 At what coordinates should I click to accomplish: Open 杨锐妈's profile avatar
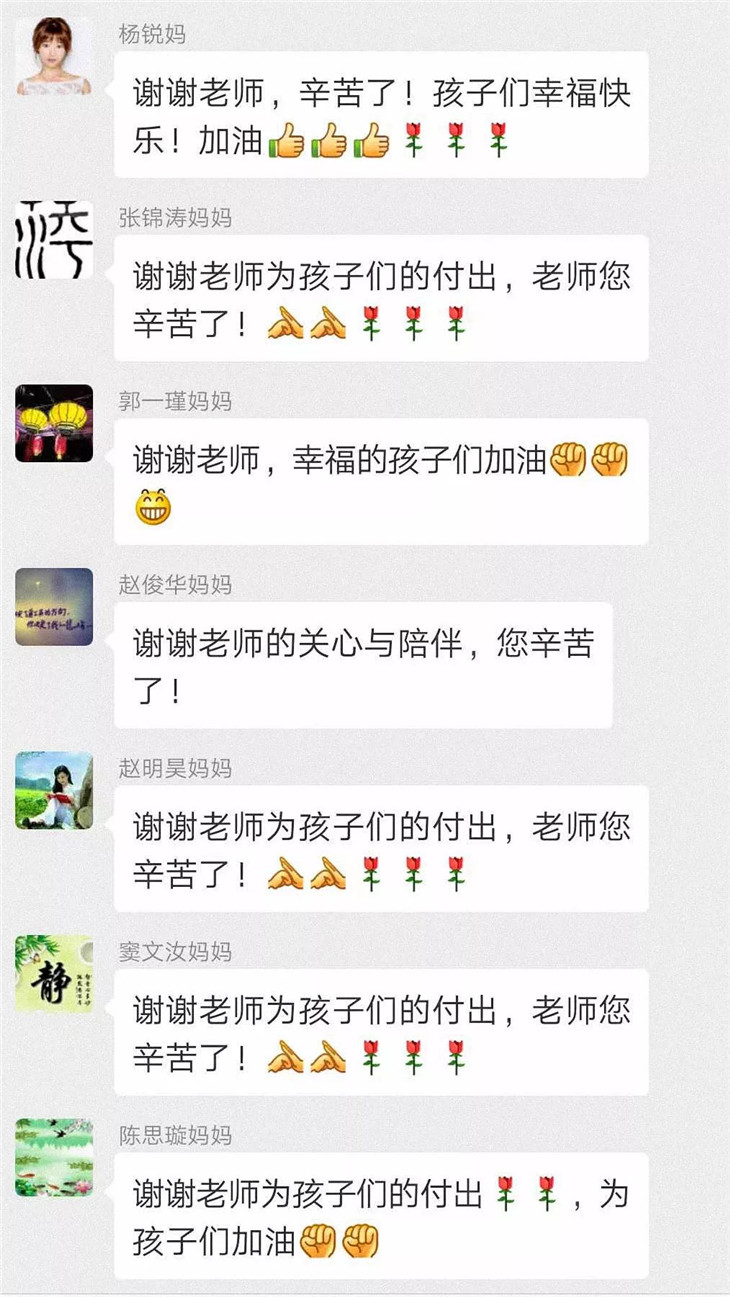(x=54, y=56)
